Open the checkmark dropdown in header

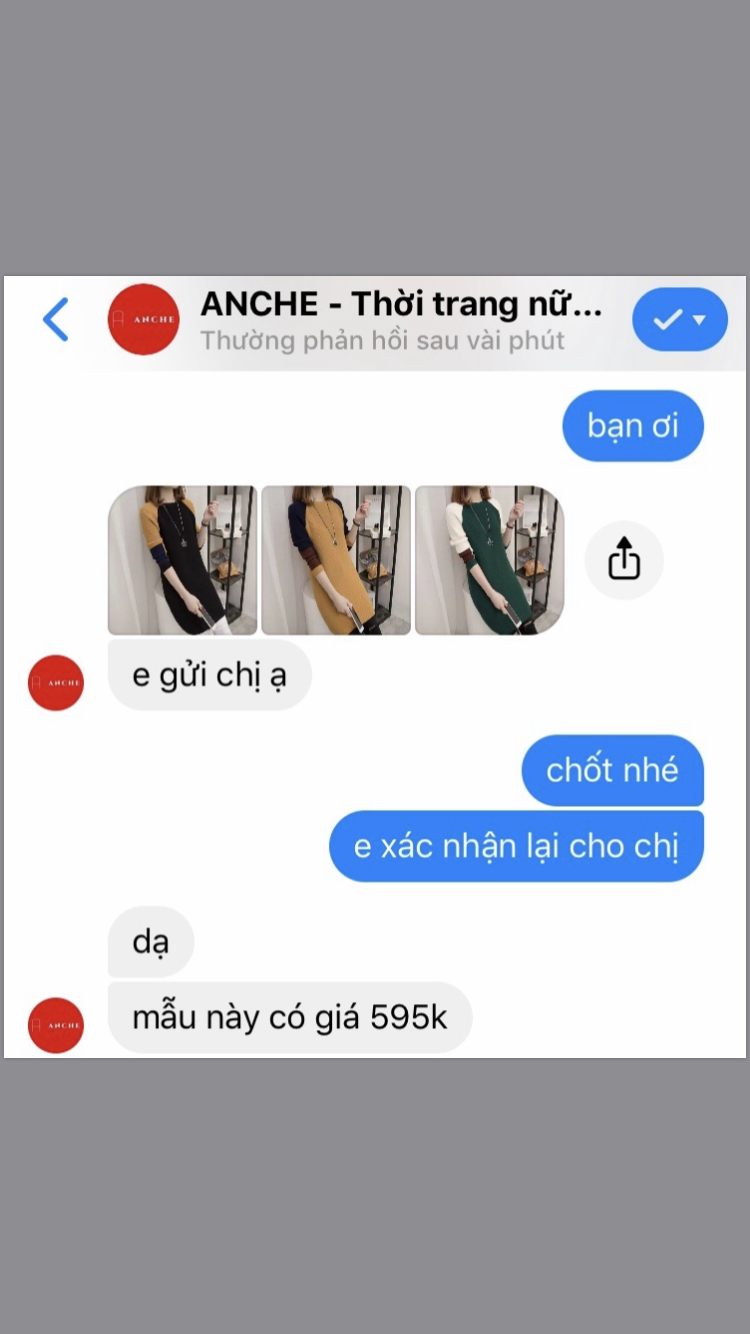point(680,320)
